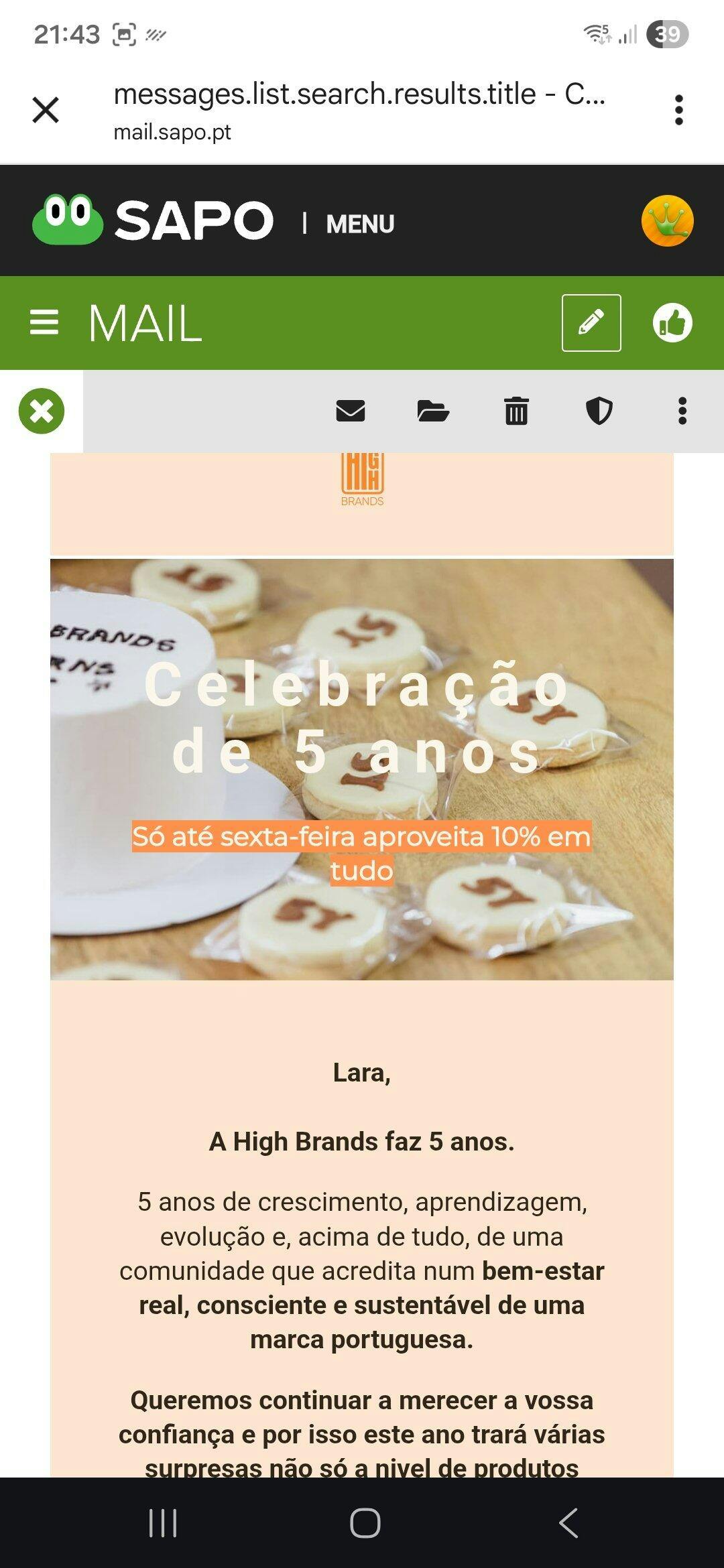
Task: Mark the message as unread
Action: point(350,411)
